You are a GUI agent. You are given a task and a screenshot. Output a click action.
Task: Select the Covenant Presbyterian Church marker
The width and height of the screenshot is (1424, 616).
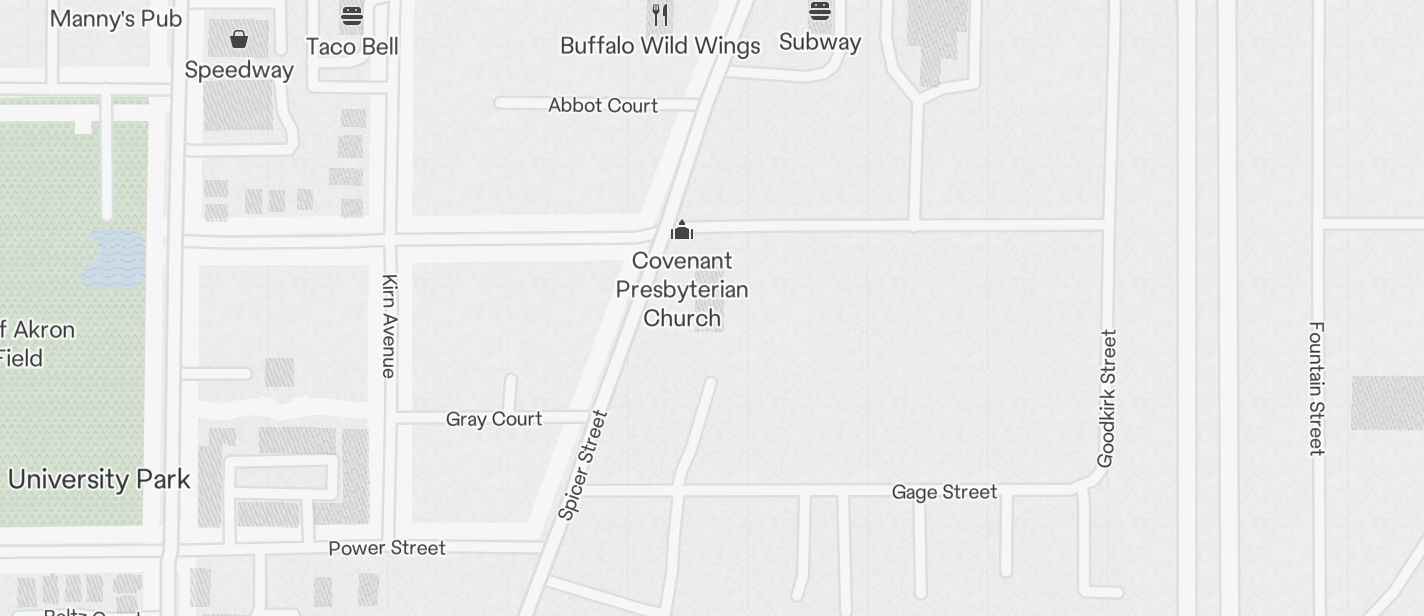682,231
